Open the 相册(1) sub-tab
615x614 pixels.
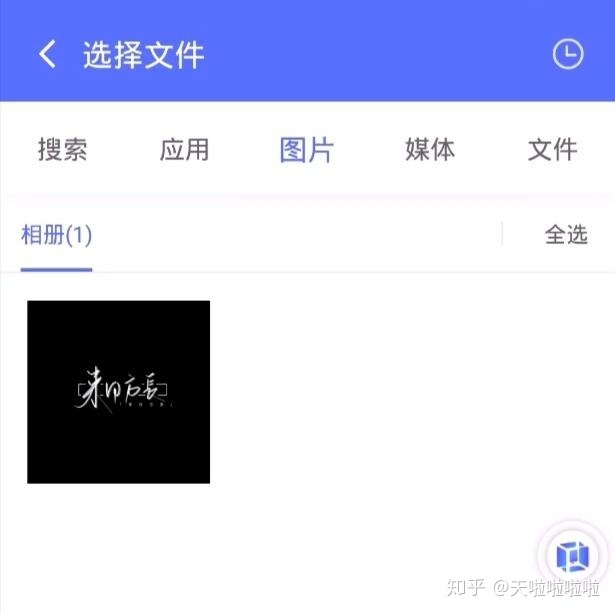tap(56, 235)
